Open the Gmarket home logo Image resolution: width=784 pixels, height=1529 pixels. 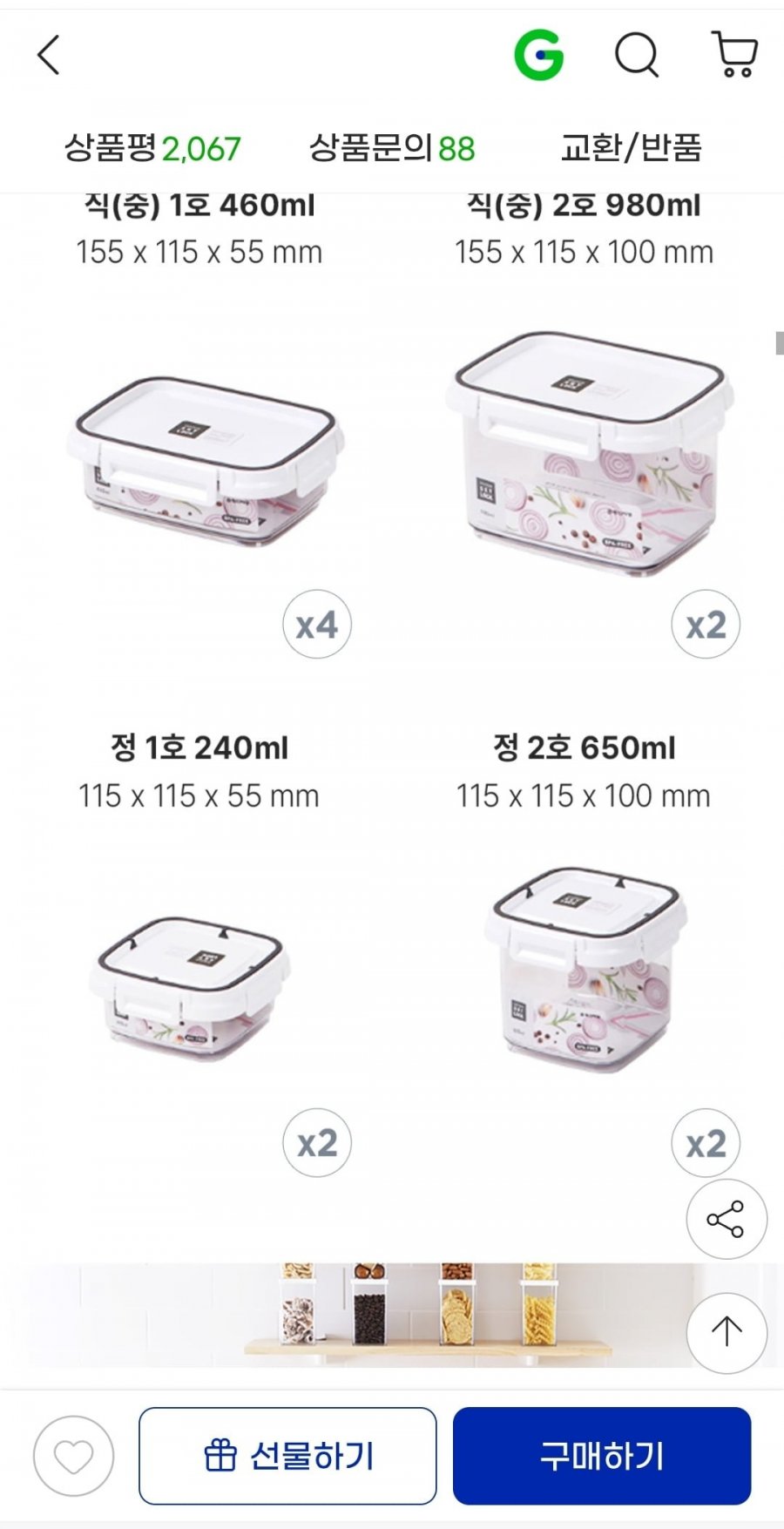point(538,56)
